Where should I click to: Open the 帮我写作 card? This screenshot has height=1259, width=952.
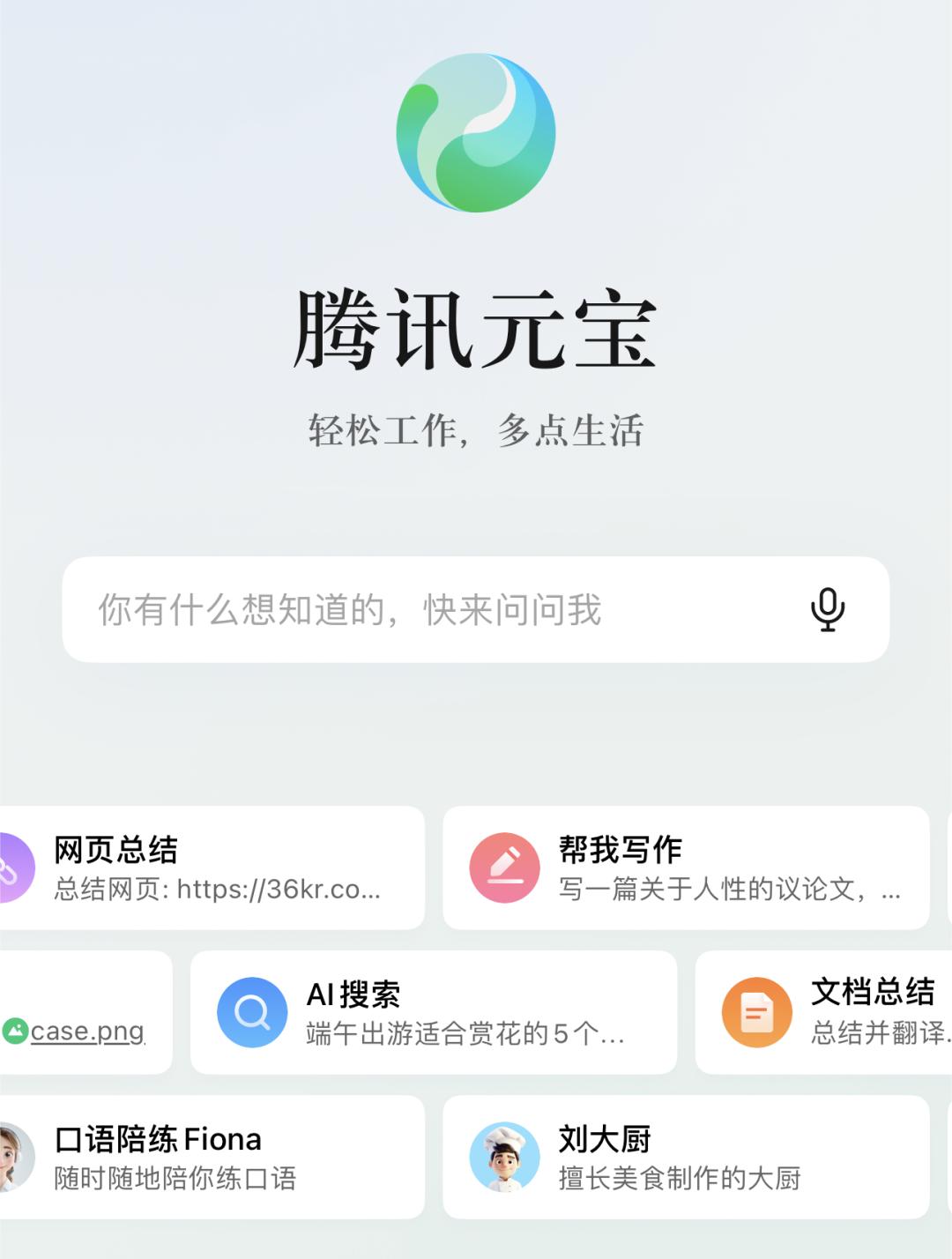point(686,868)
